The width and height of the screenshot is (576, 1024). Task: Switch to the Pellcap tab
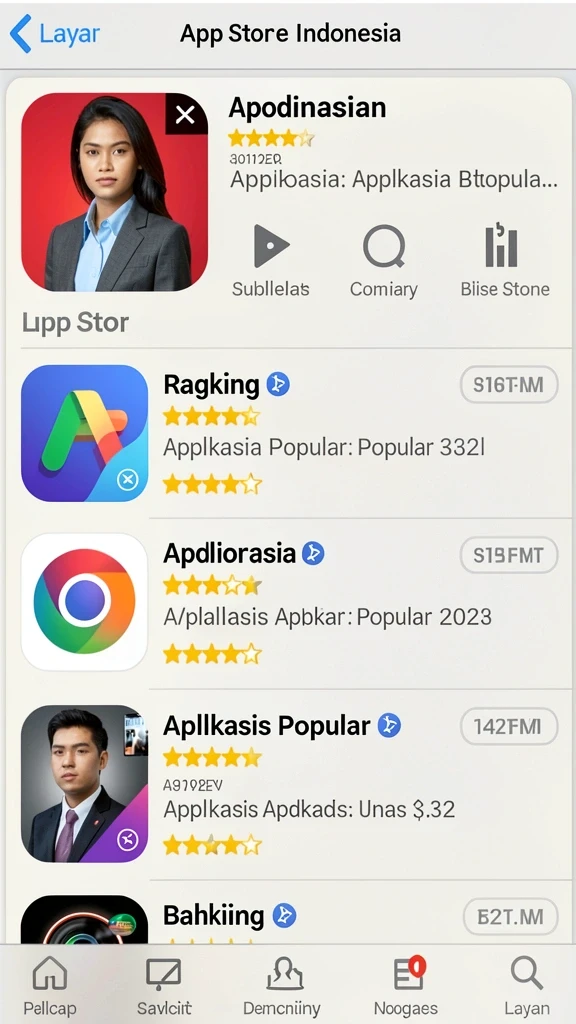(x=50, y=986)
